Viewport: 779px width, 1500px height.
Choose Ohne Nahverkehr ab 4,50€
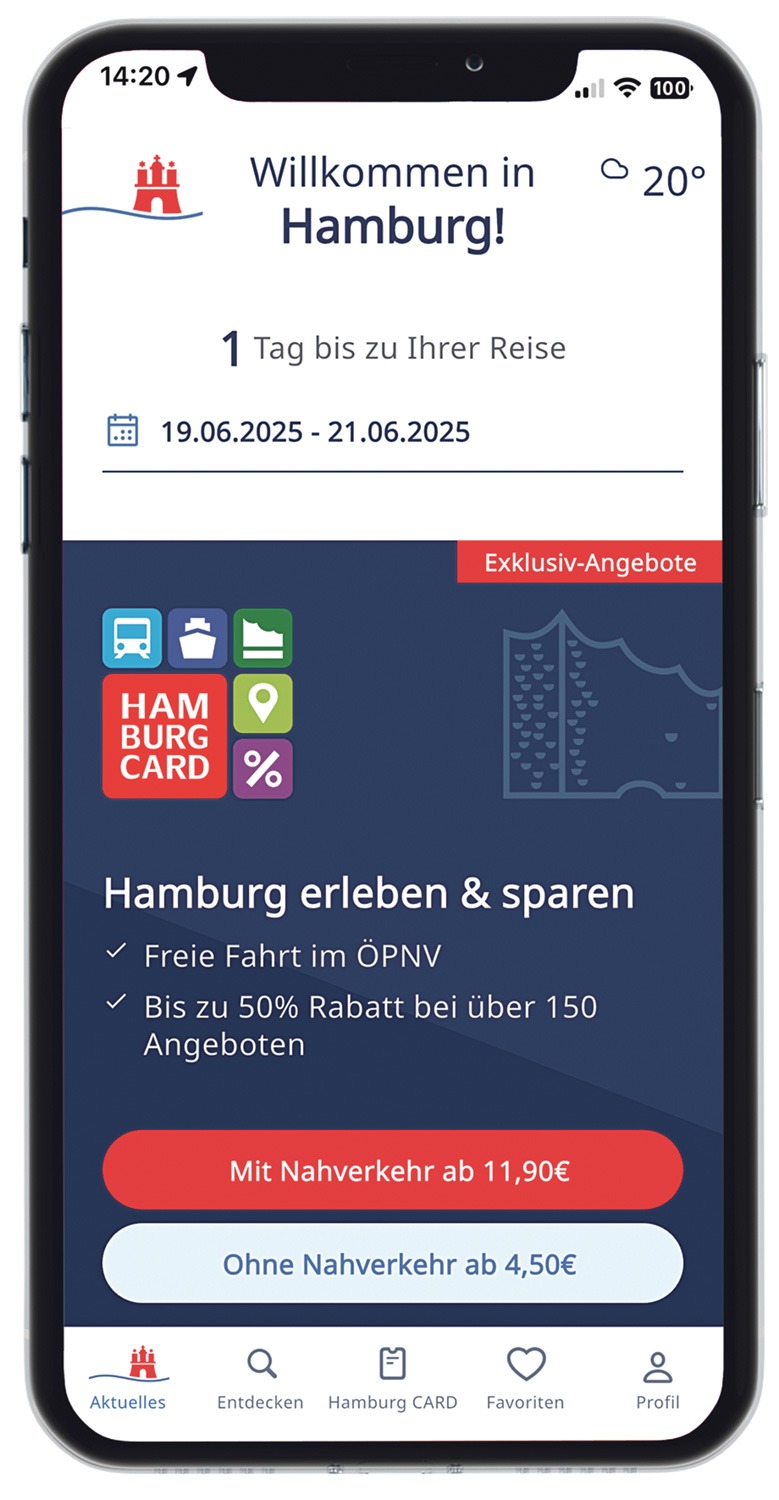(x=392, y=1264)
